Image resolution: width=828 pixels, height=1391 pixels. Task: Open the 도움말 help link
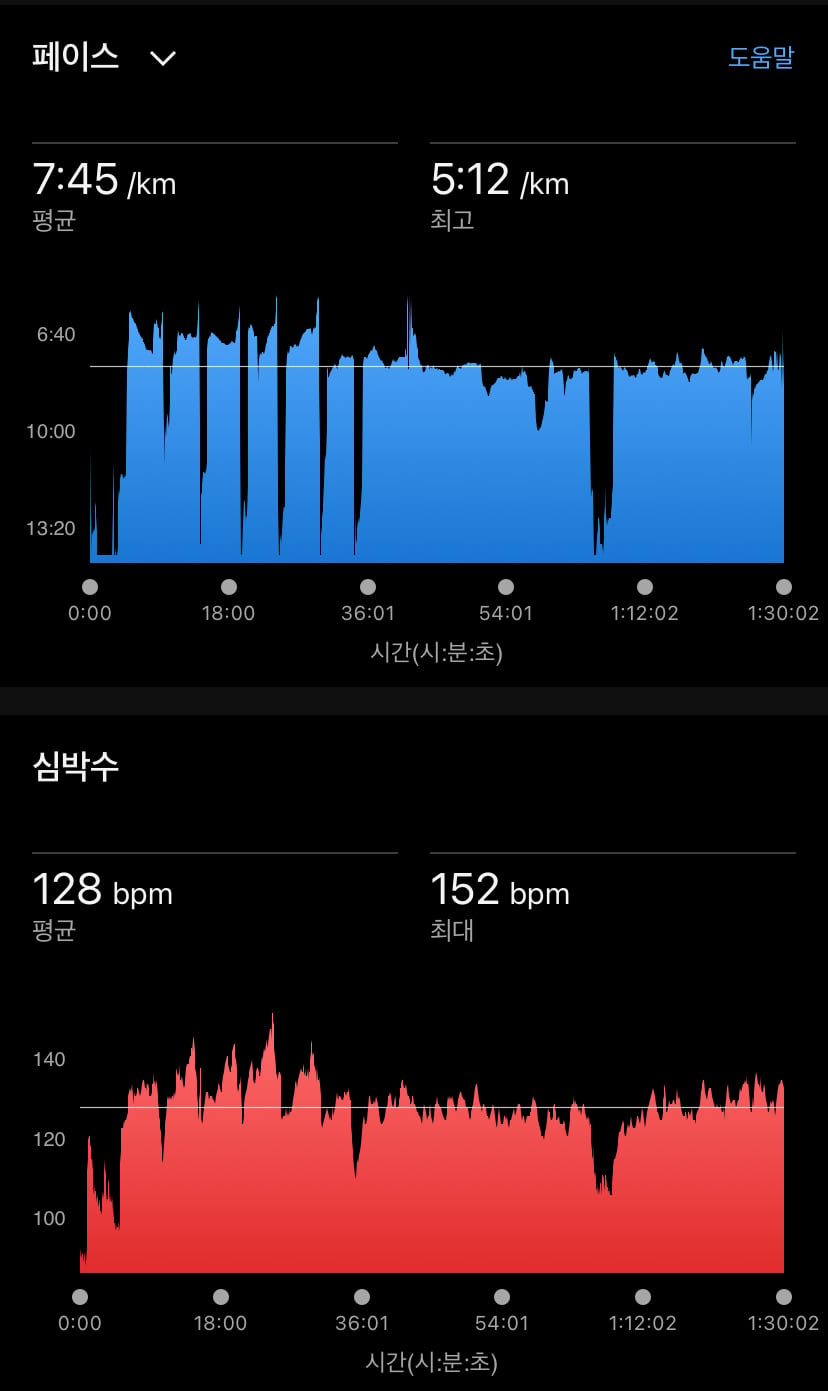coord(761,57)
